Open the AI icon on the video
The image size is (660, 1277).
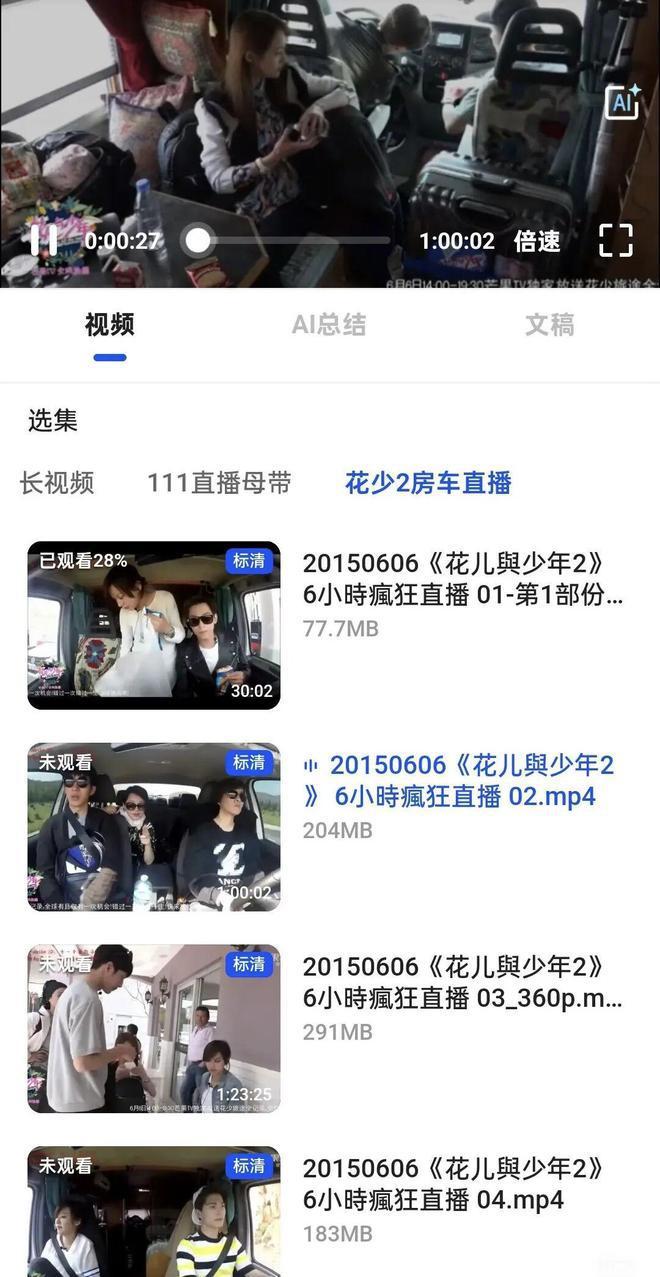(622, 101)
